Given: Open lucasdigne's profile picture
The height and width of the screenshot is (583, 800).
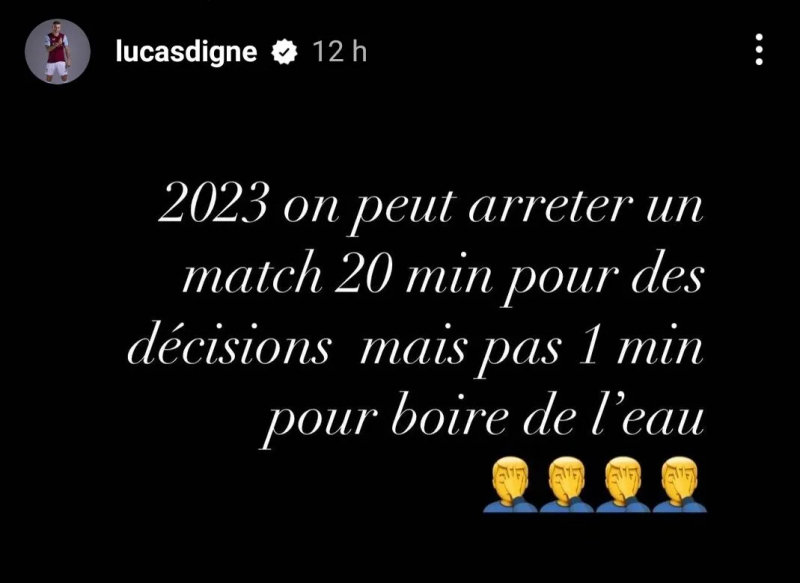Looking at the screenshot, I should pyautogui.click(x=57, y=53).
